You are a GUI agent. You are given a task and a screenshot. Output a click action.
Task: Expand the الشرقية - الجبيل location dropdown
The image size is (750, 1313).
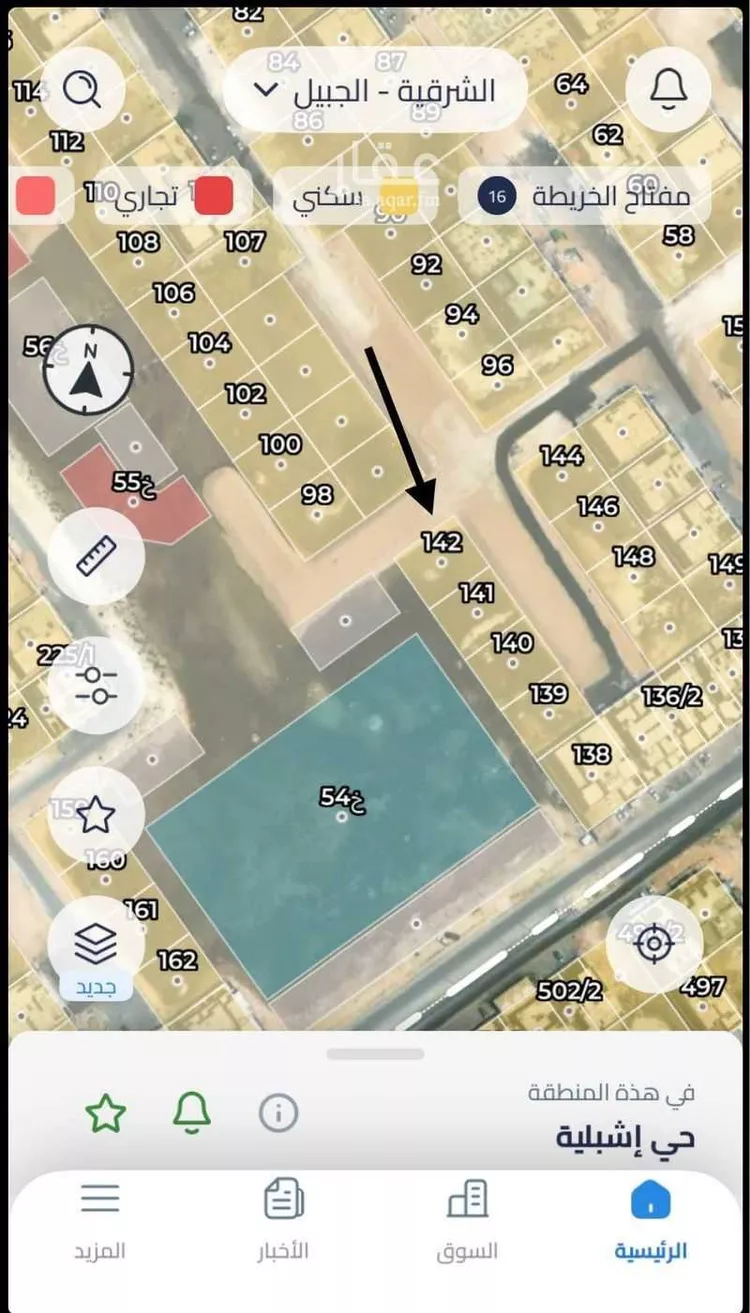pyautogui.click(x=375, y=91)
